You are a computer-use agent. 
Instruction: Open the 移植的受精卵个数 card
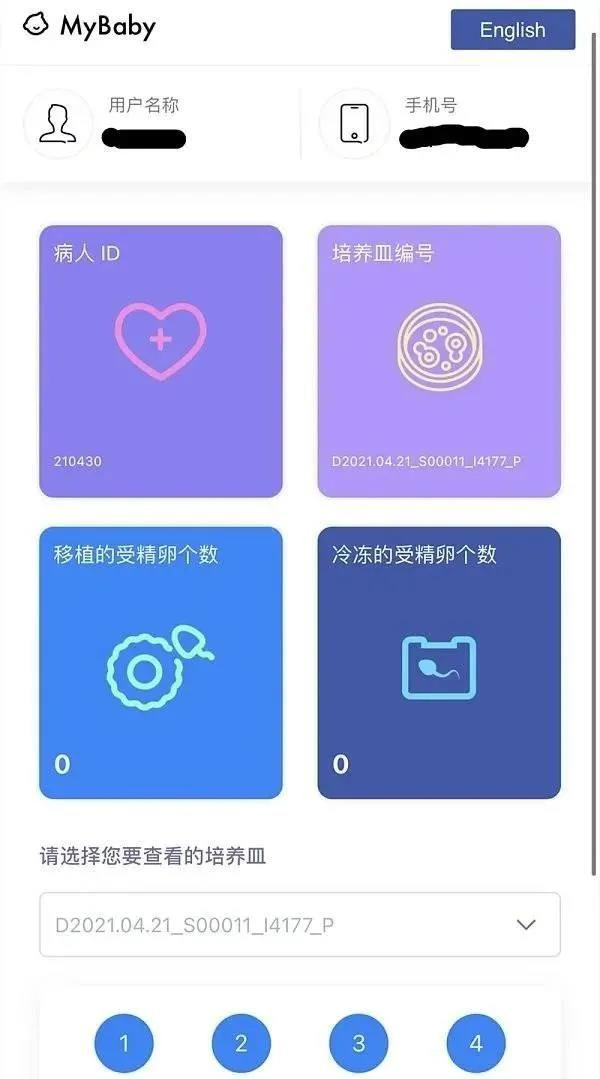(161, 662)
